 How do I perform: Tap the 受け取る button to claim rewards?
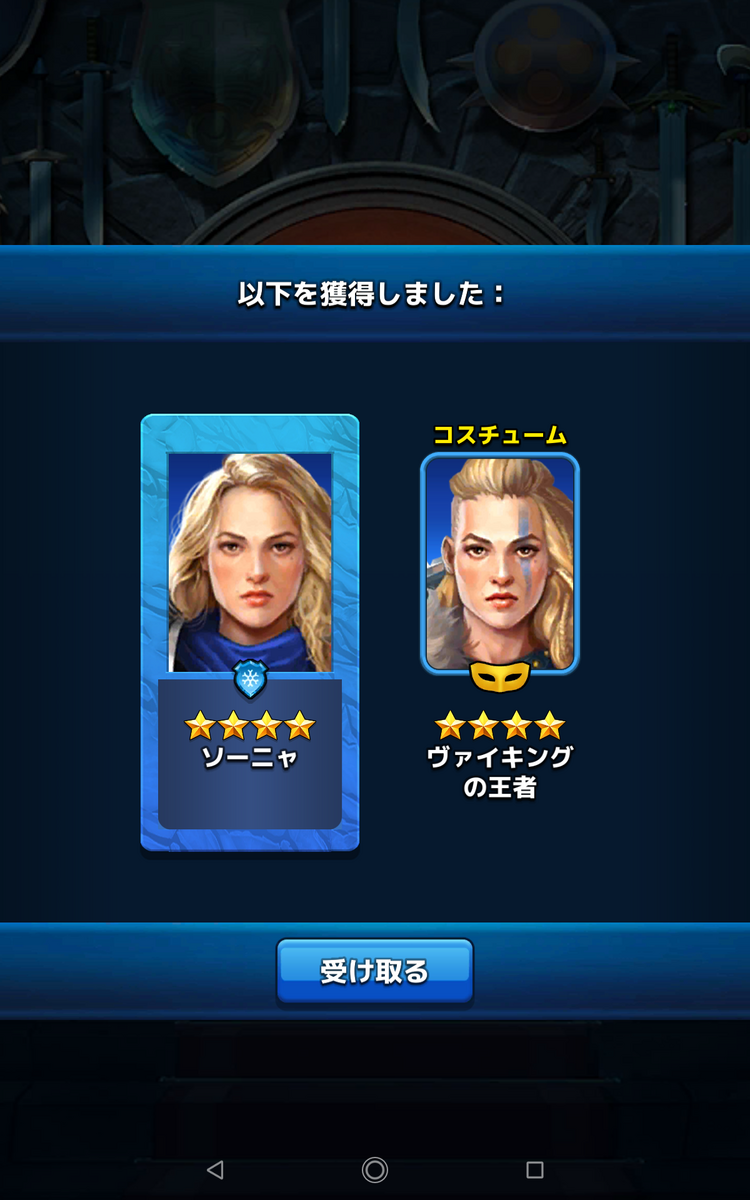pos(375,970)
